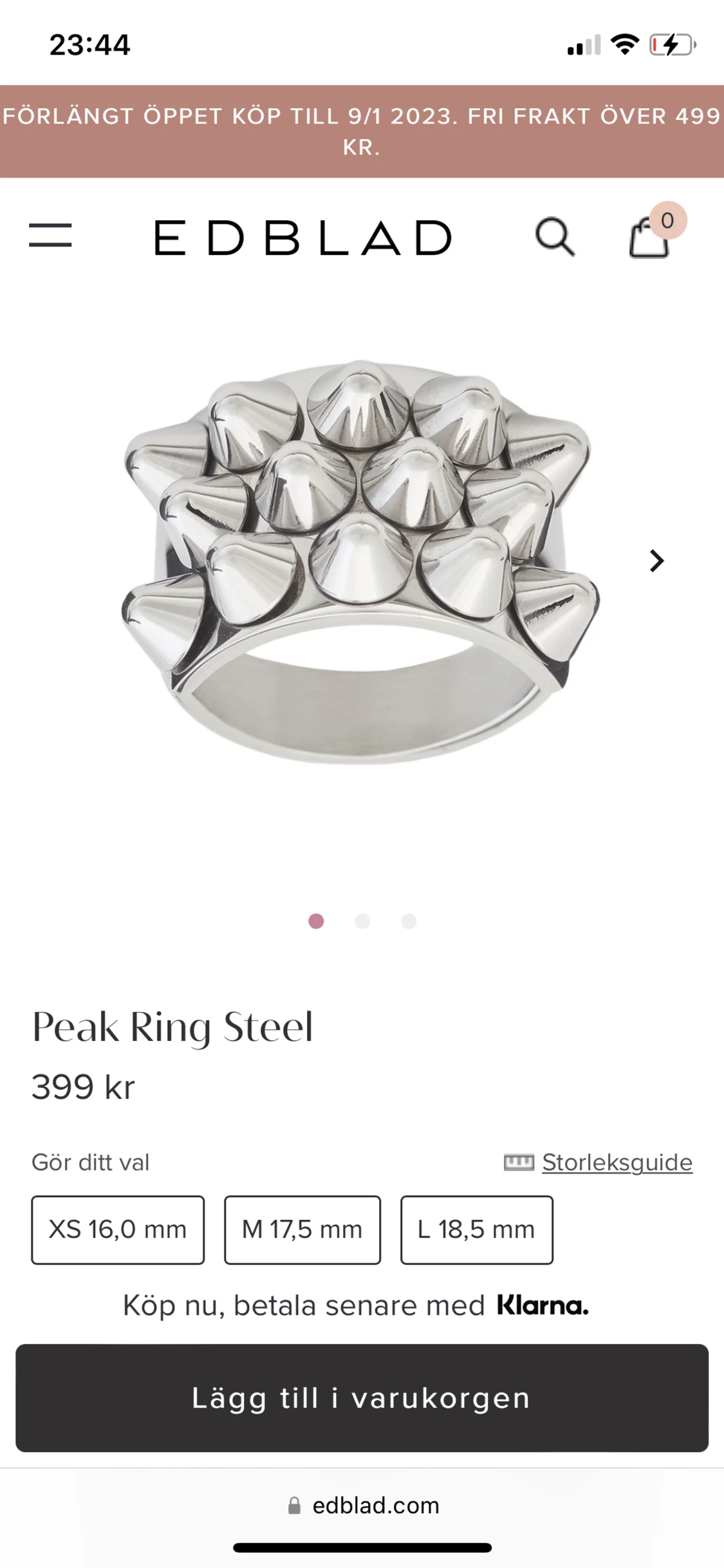724x1568 pixels.
Task: Open the shopping bag
Action: click(650, 237)
